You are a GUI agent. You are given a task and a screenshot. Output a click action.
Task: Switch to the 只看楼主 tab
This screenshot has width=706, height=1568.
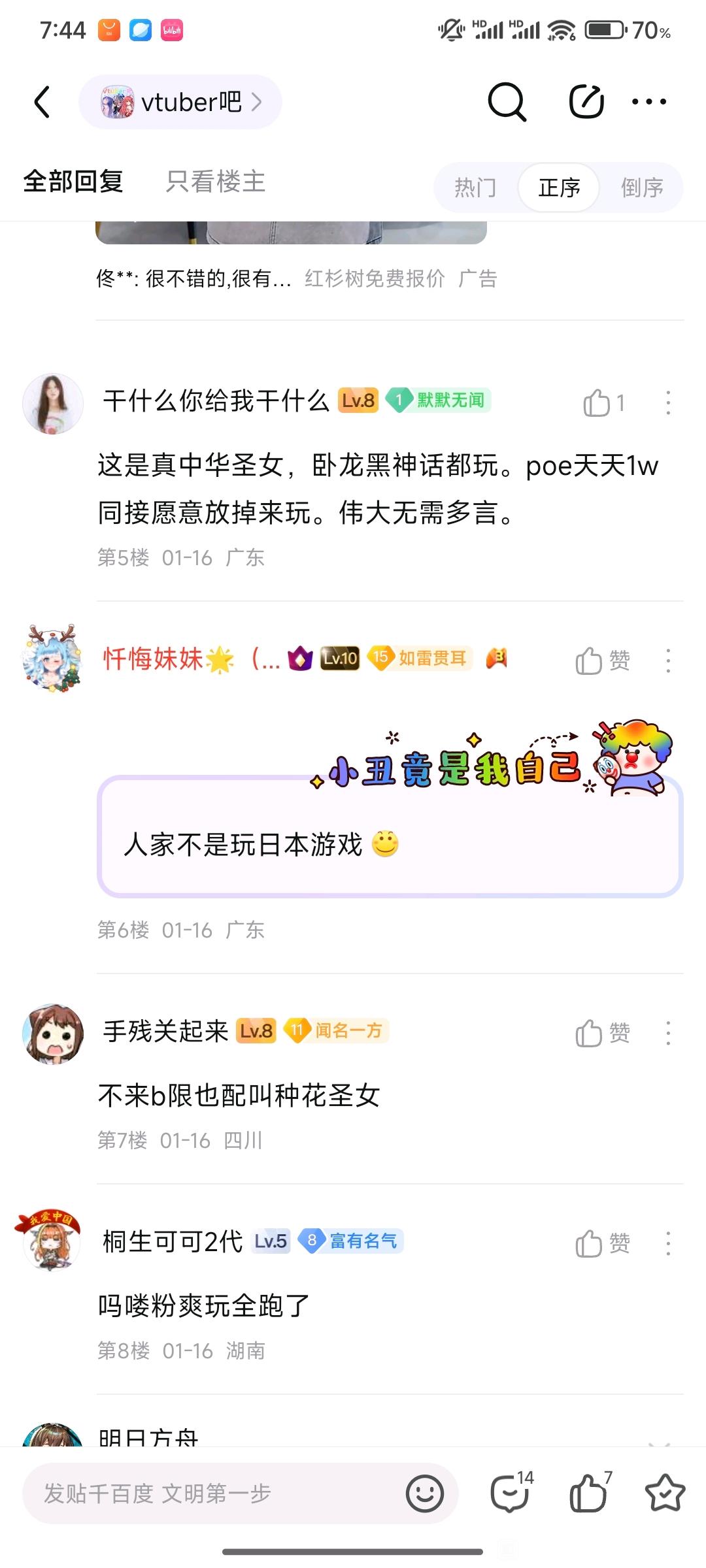click(215, 182)
